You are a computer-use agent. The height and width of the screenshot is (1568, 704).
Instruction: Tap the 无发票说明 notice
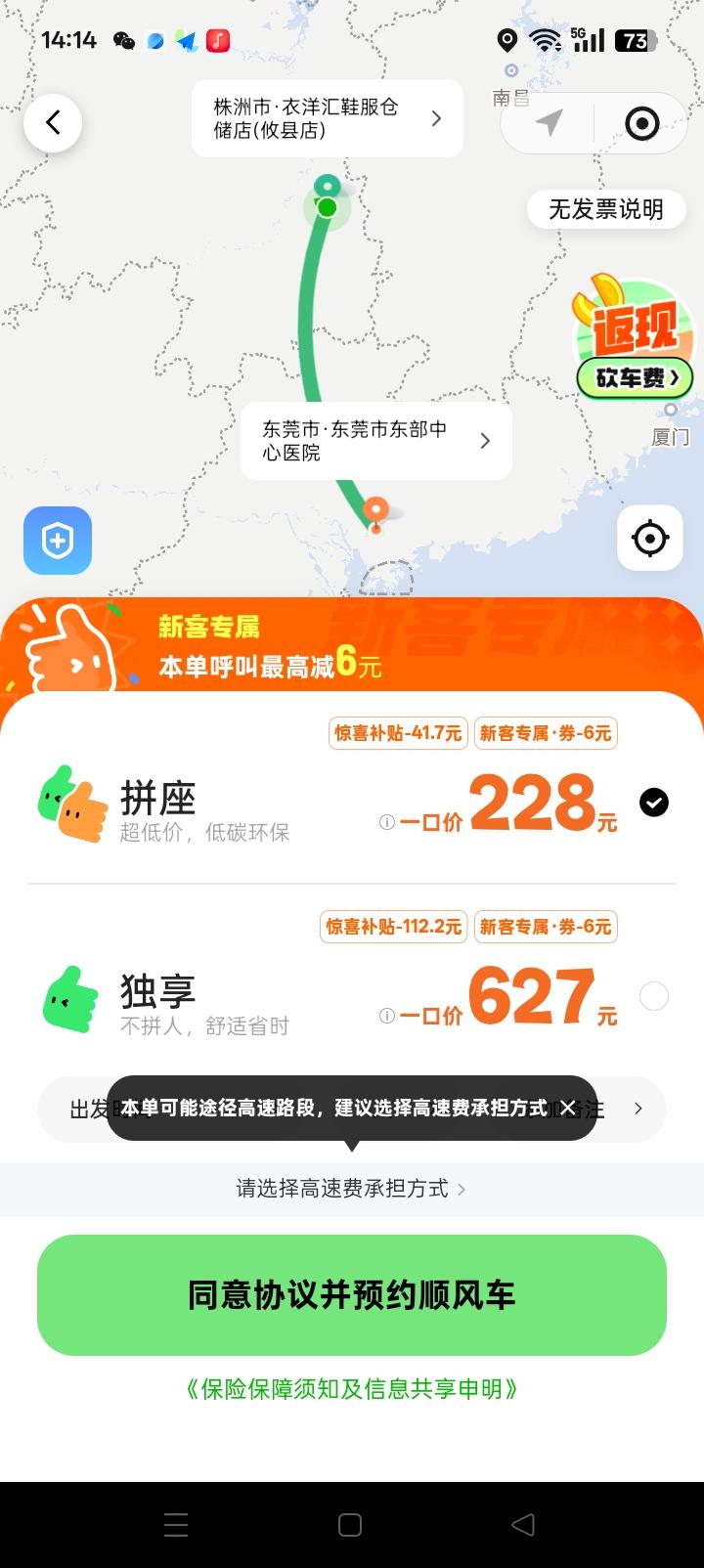605,208
